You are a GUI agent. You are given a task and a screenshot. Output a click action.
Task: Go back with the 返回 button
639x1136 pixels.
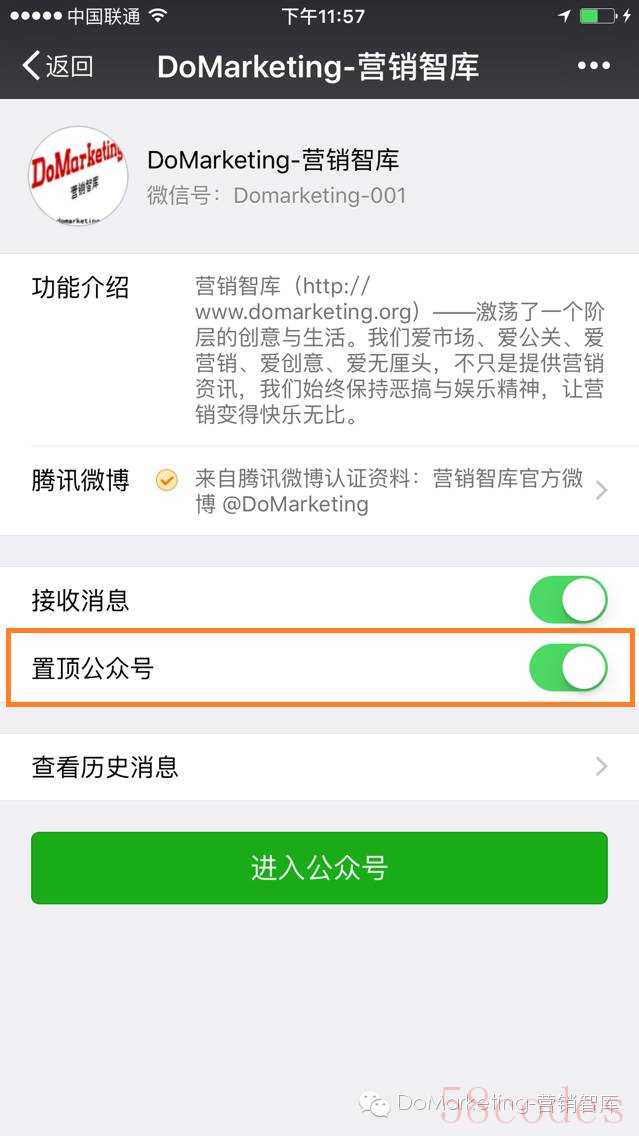(x=57, y=66)
